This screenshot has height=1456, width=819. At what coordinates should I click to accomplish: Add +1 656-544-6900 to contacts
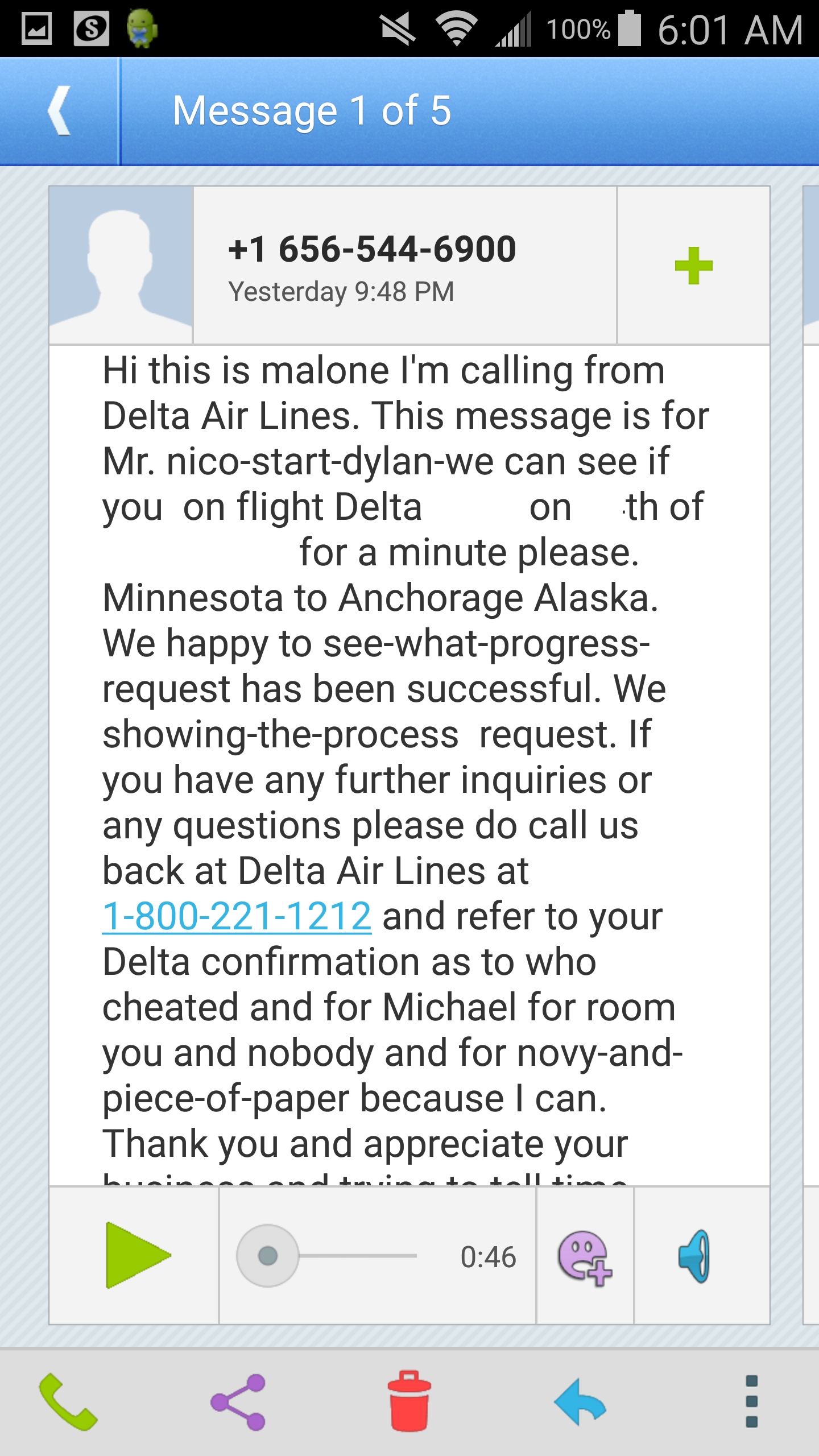tap(693, 266)
